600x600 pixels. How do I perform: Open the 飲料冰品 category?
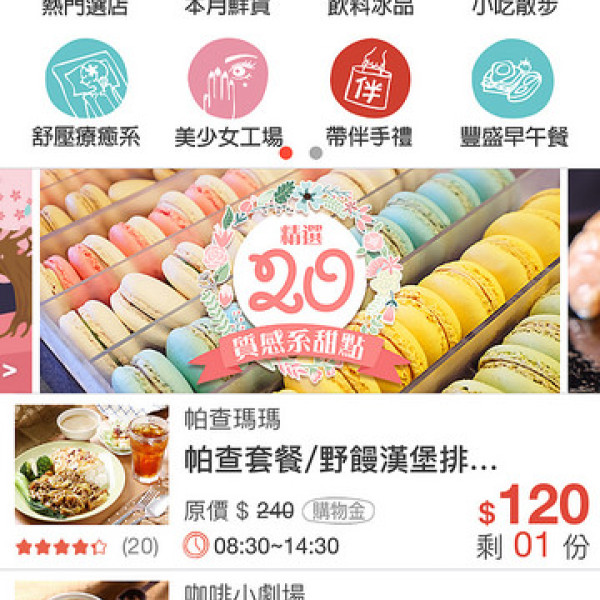370,8
